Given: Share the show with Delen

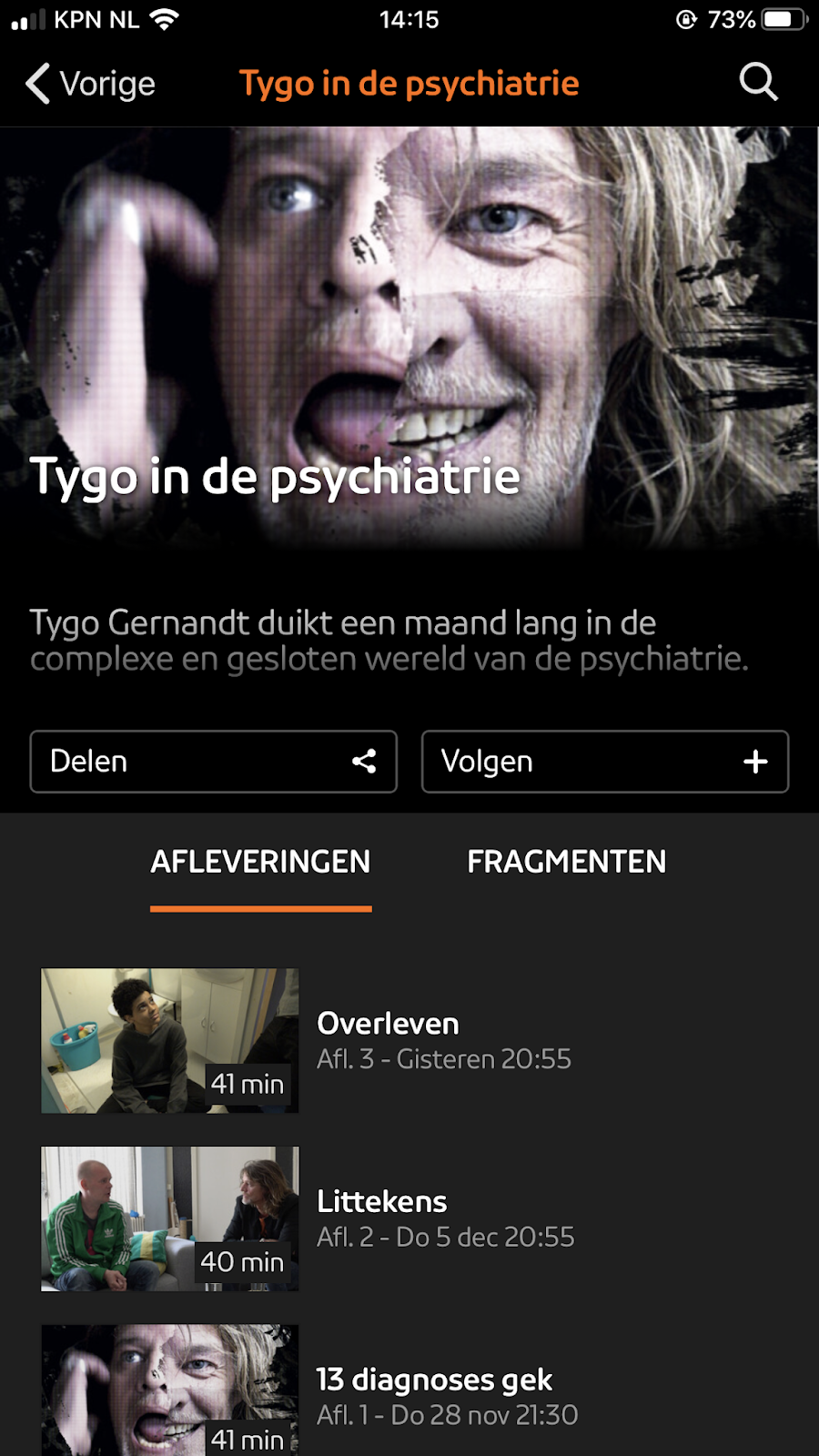Looking at the screenshot, I should pos(214,762).
